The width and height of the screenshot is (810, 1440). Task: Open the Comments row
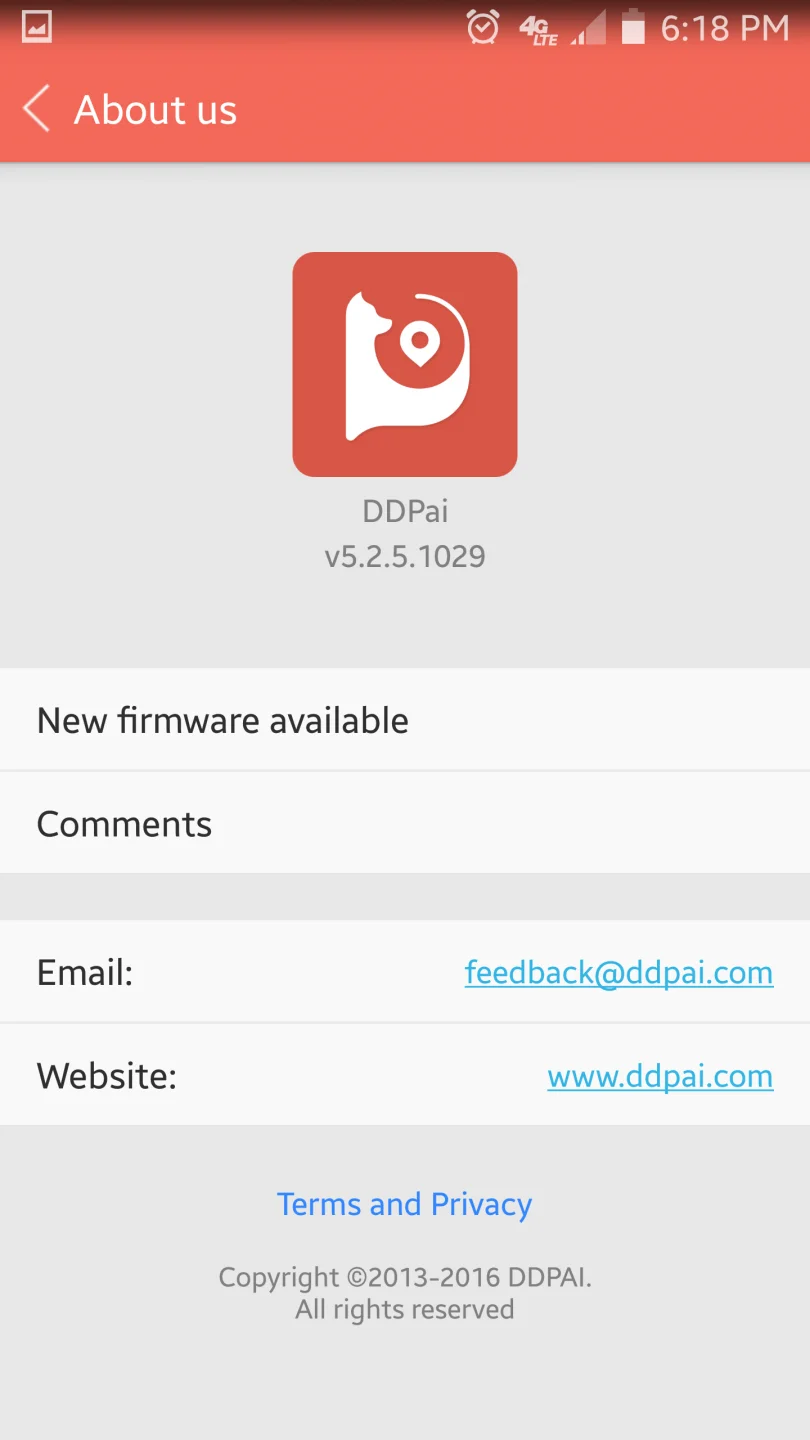tap(405, 823)
